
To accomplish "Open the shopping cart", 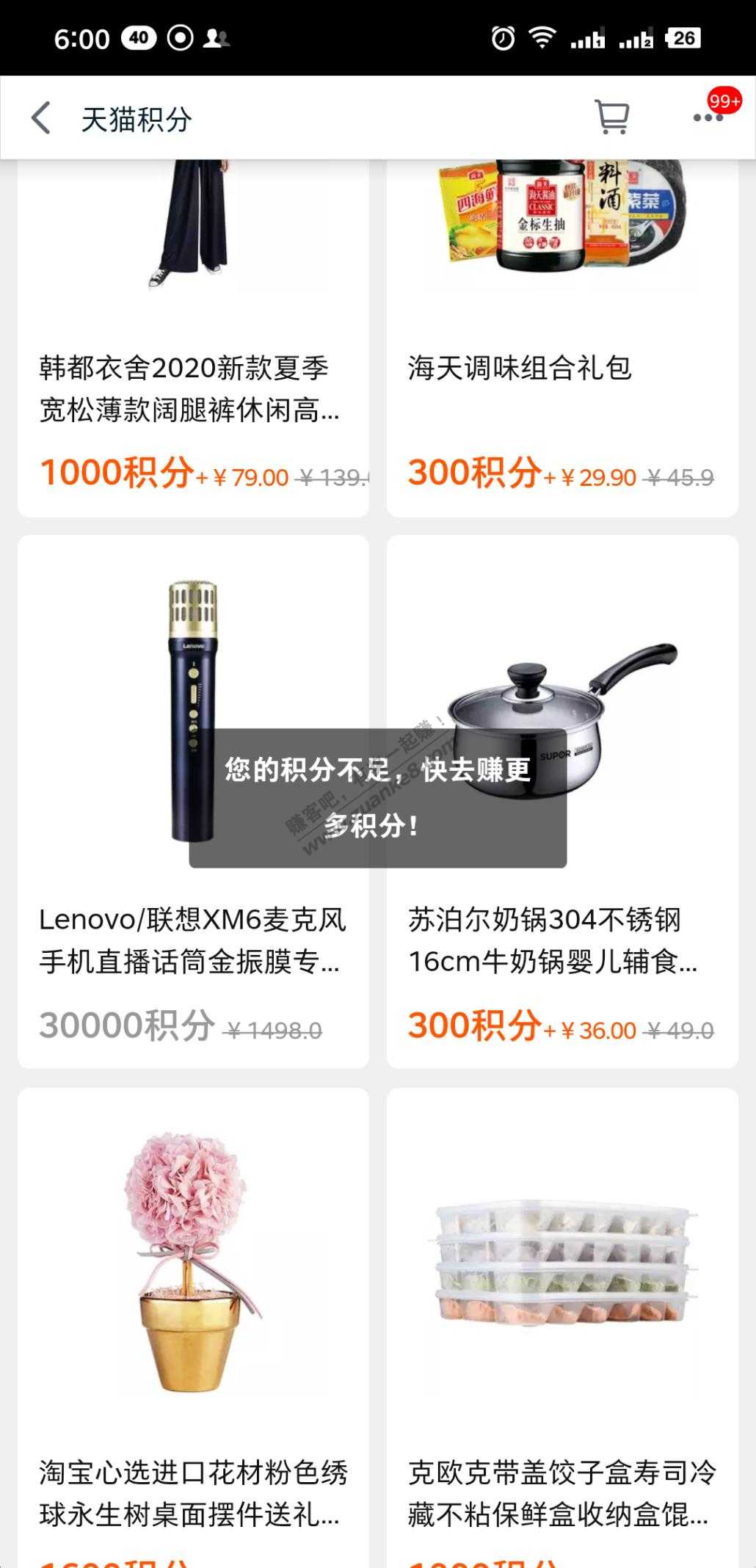I will [611, 117].
